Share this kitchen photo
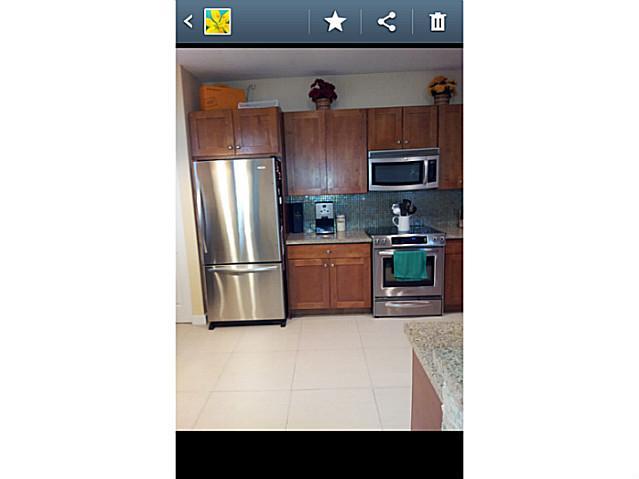Image resolution: width=639 pixels, height=479 pixels. click(x=387, y=21)
